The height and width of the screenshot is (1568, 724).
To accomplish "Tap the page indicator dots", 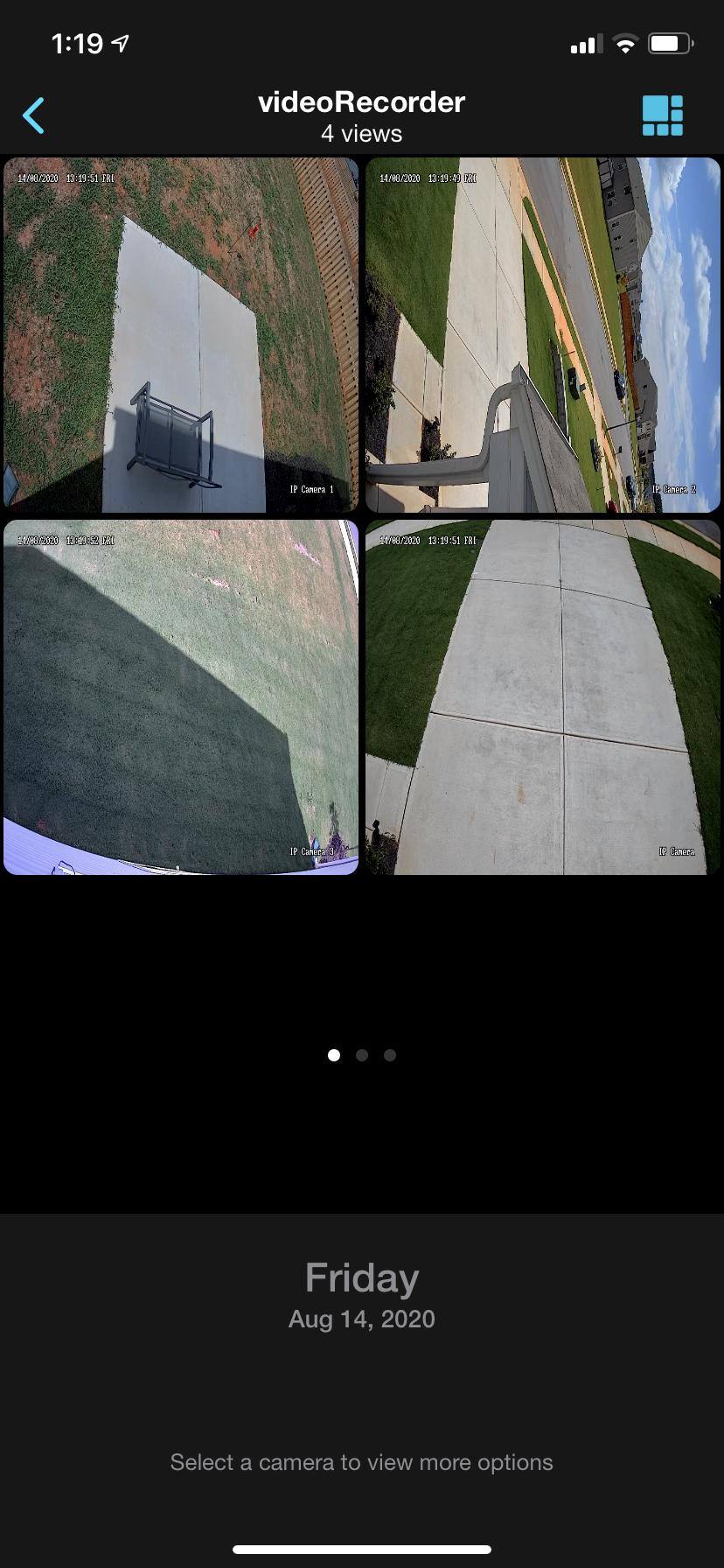I will (362, 1055).
